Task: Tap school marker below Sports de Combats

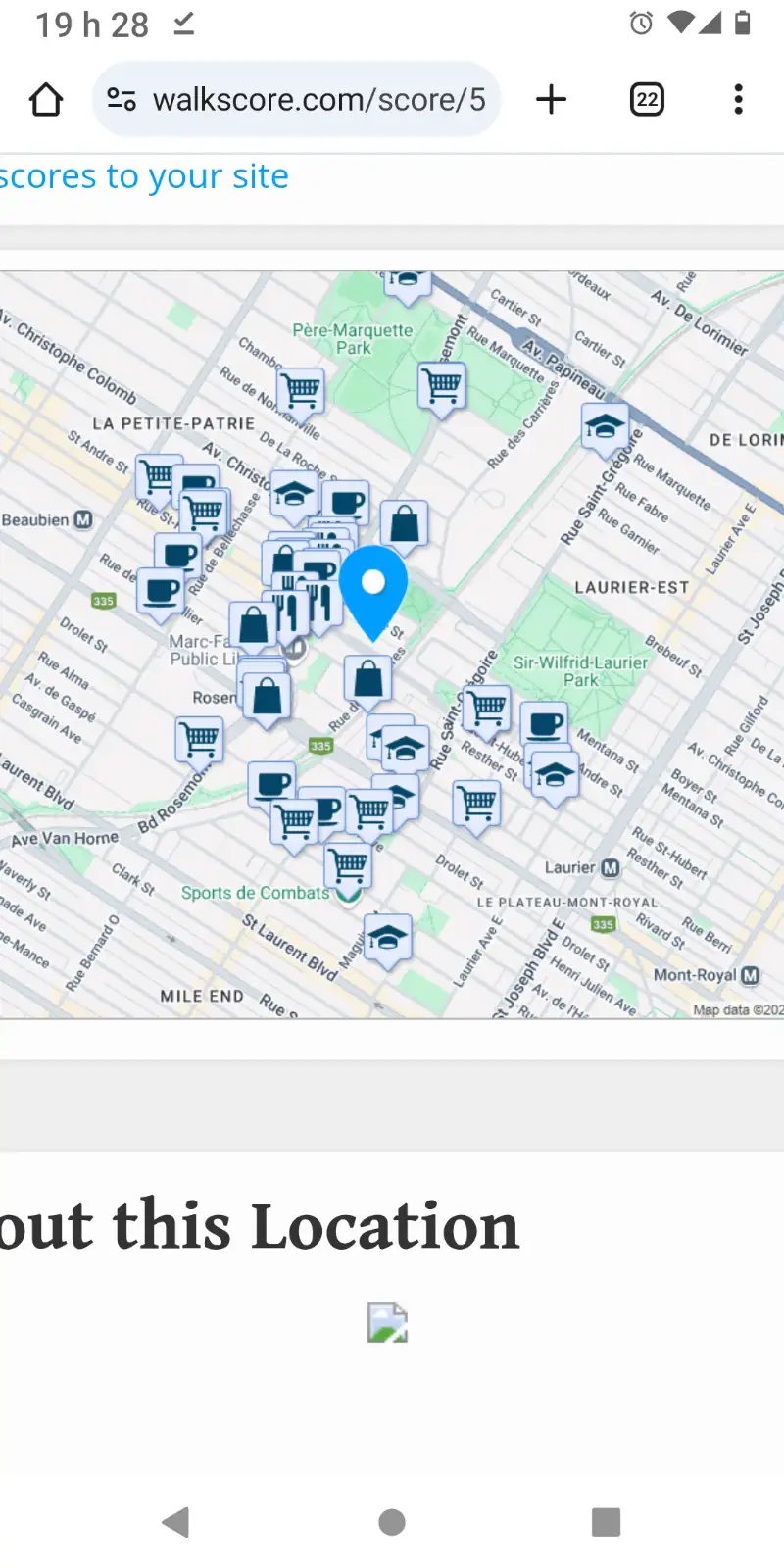Action: (x=388, y=939)
